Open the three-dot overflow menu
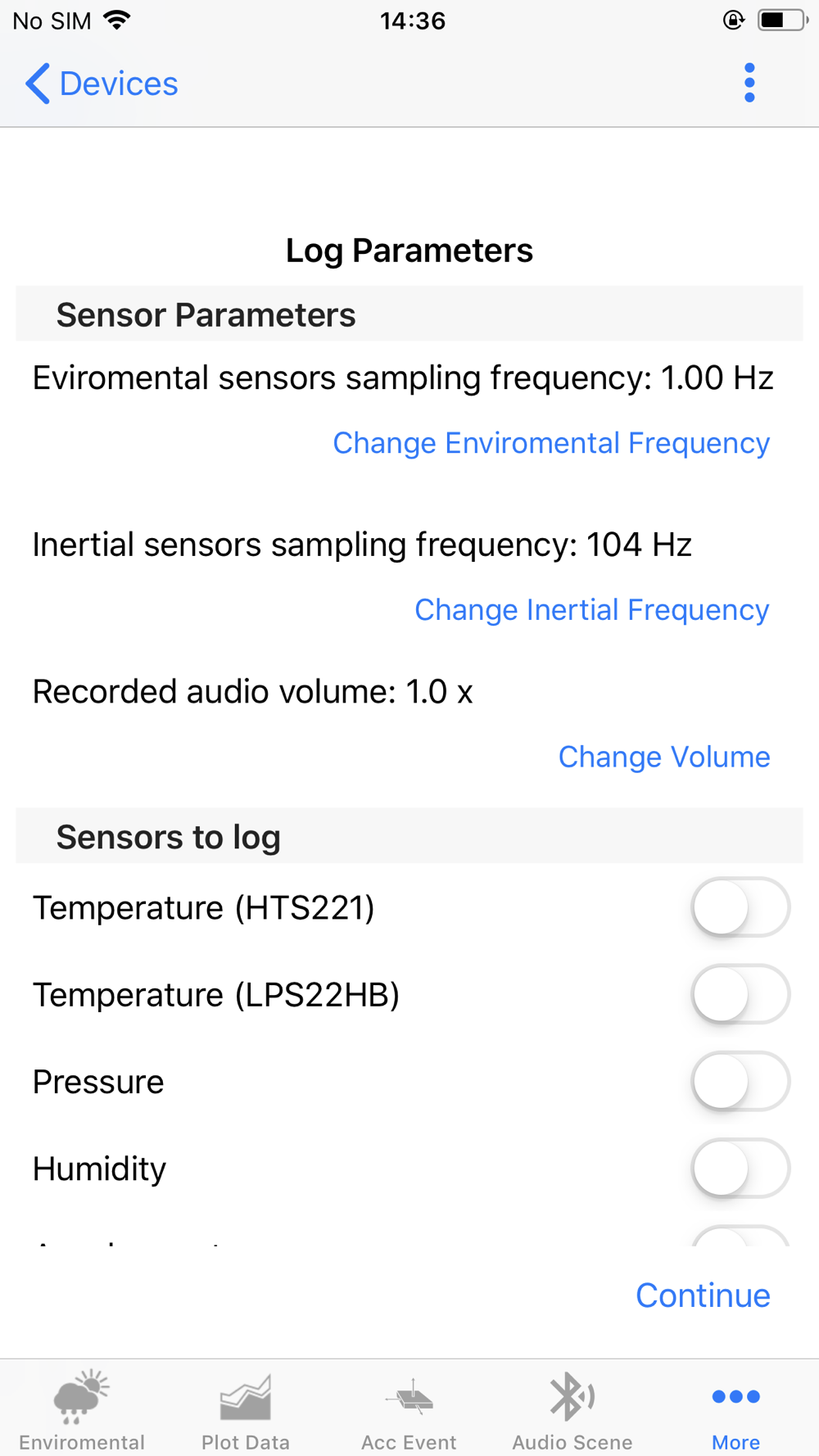The height and width of the screenshot is (1456, 819). coord(749,83)
